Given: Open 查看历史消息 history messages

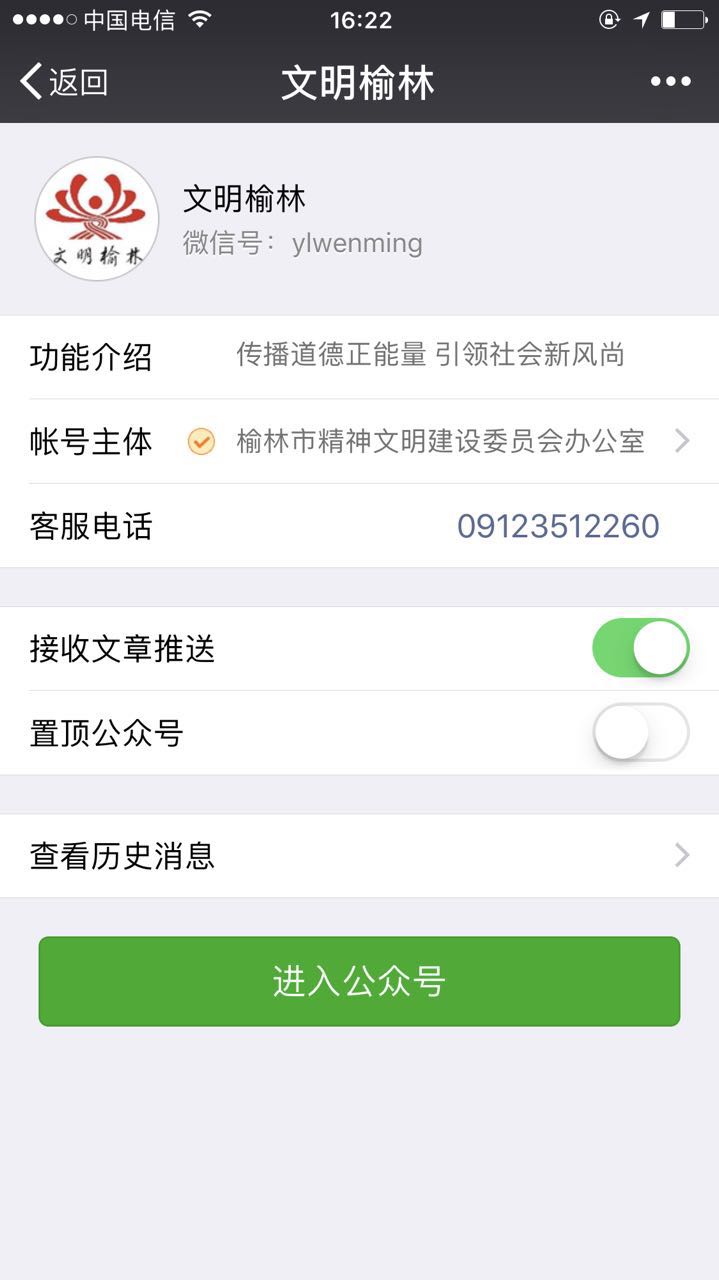Looking at the screenshot, I should 359,855.
